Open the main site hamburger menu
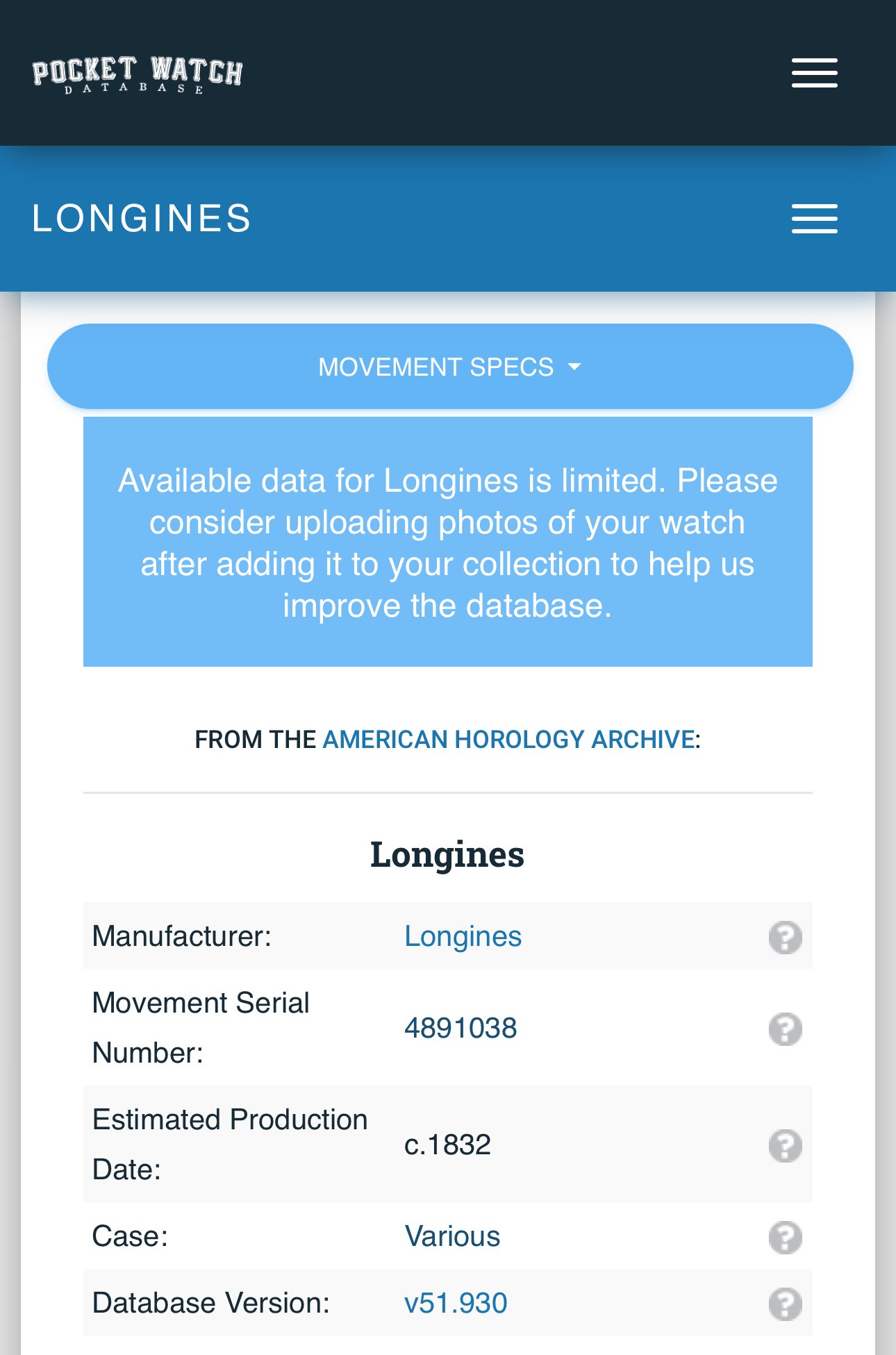Image resolution: width=896 pixels, height=1355 pixels. (814, 73)
